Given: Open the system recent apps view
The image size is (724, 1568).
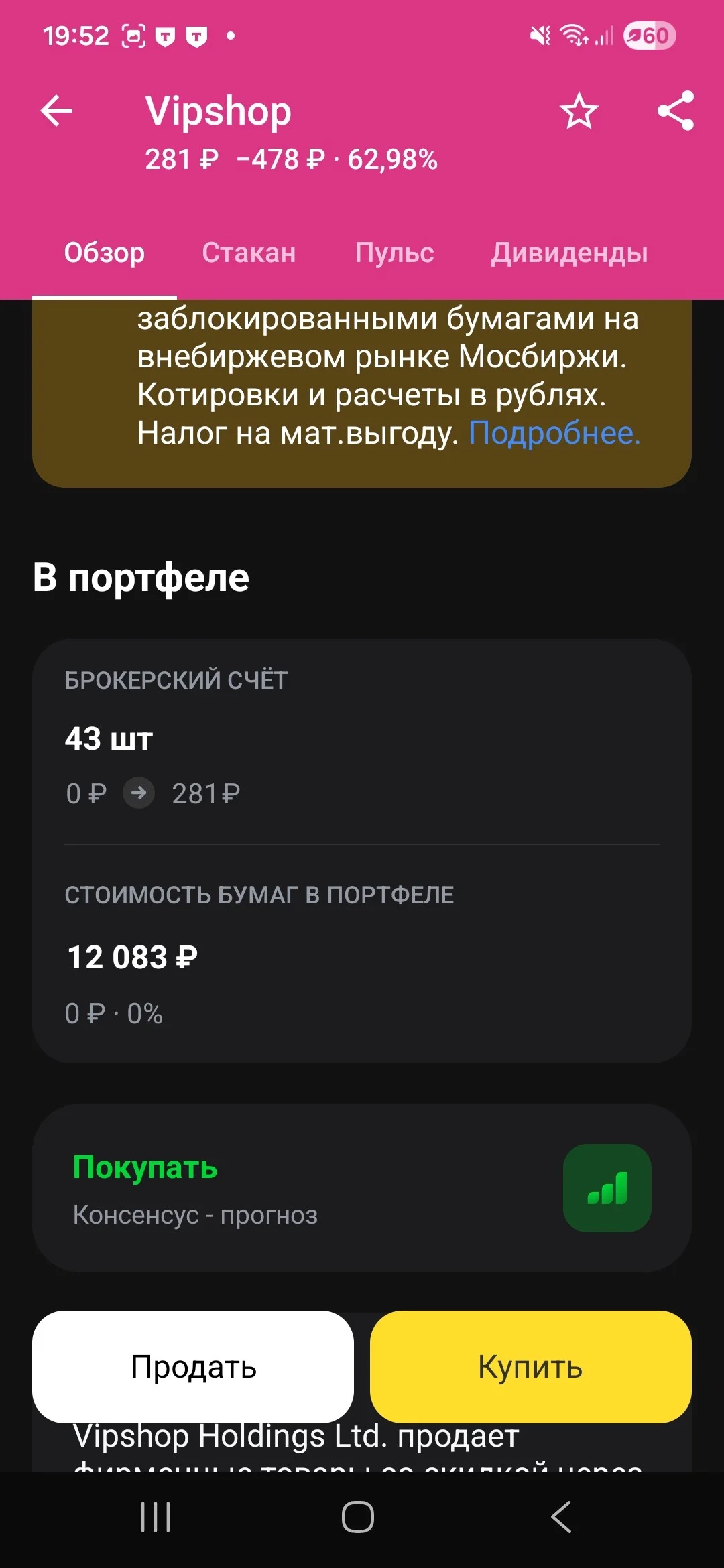Looking at the screenshot, I should (156, 1516).
